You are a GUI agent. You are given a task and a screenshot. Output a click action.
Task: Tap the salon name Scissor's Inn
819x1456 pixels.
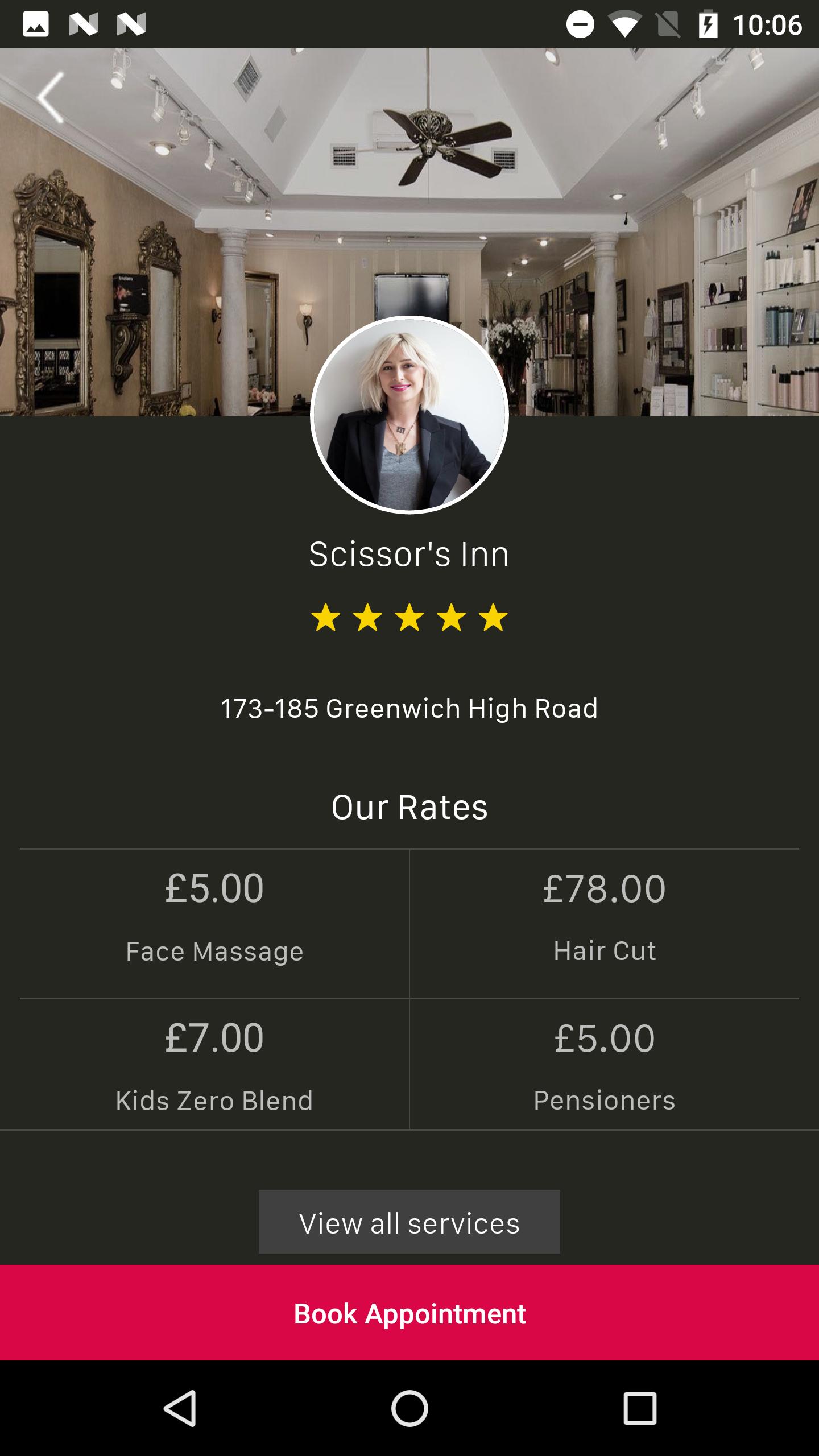[x=409, y=555]
